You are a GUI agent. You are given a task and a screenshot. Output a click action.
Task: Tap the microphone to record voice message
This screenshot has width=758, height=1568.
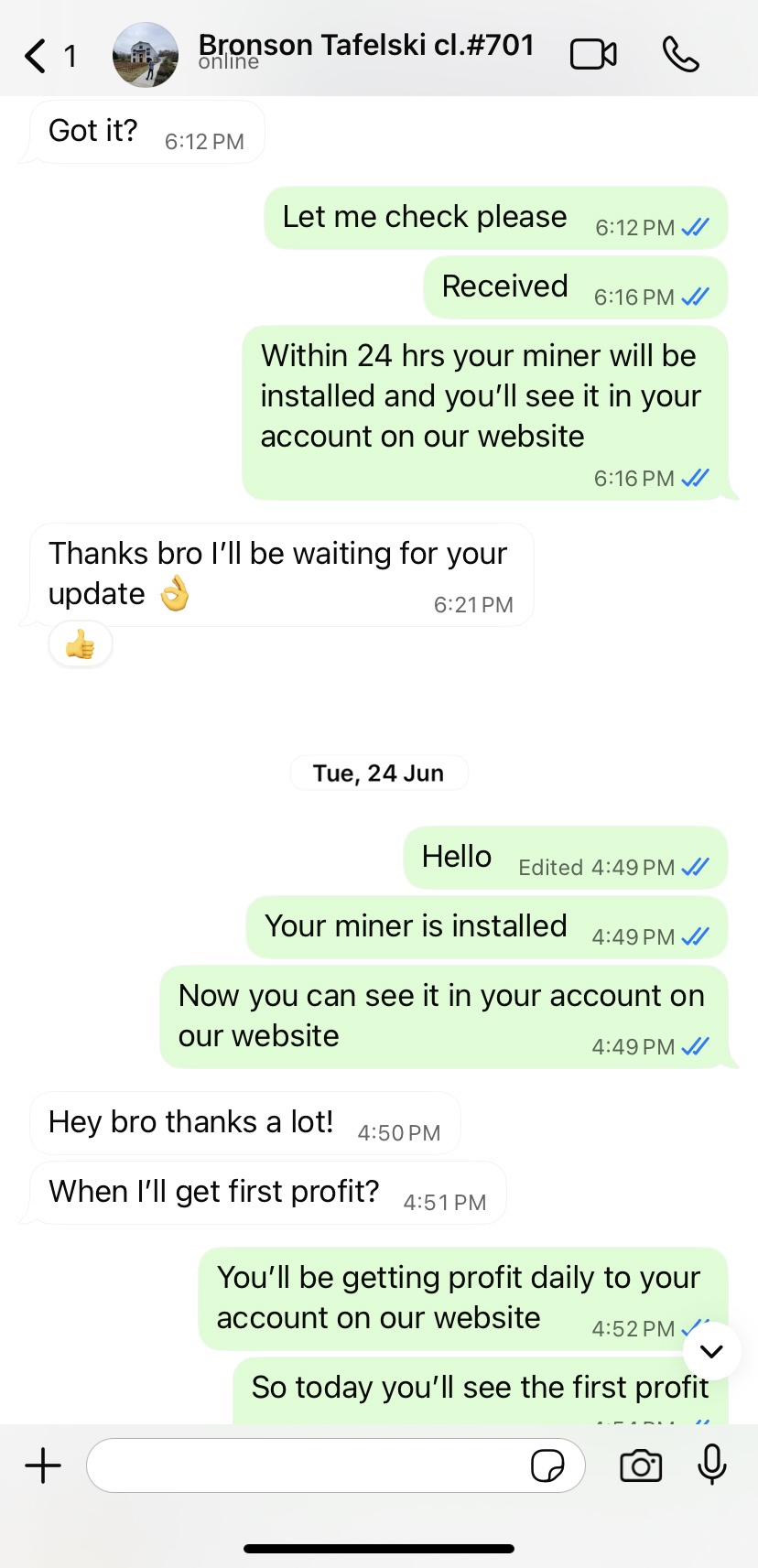(x=711, y=1465)
